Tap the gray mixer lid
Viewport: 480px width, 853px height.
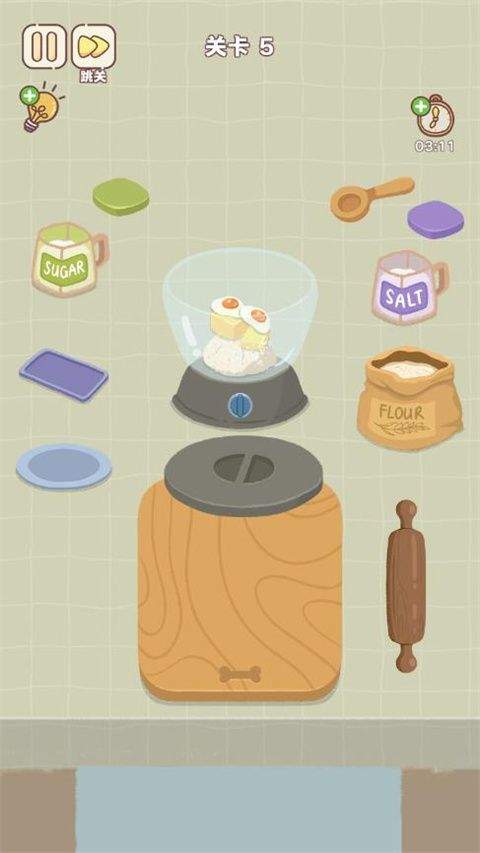click(x=243, y=475)
